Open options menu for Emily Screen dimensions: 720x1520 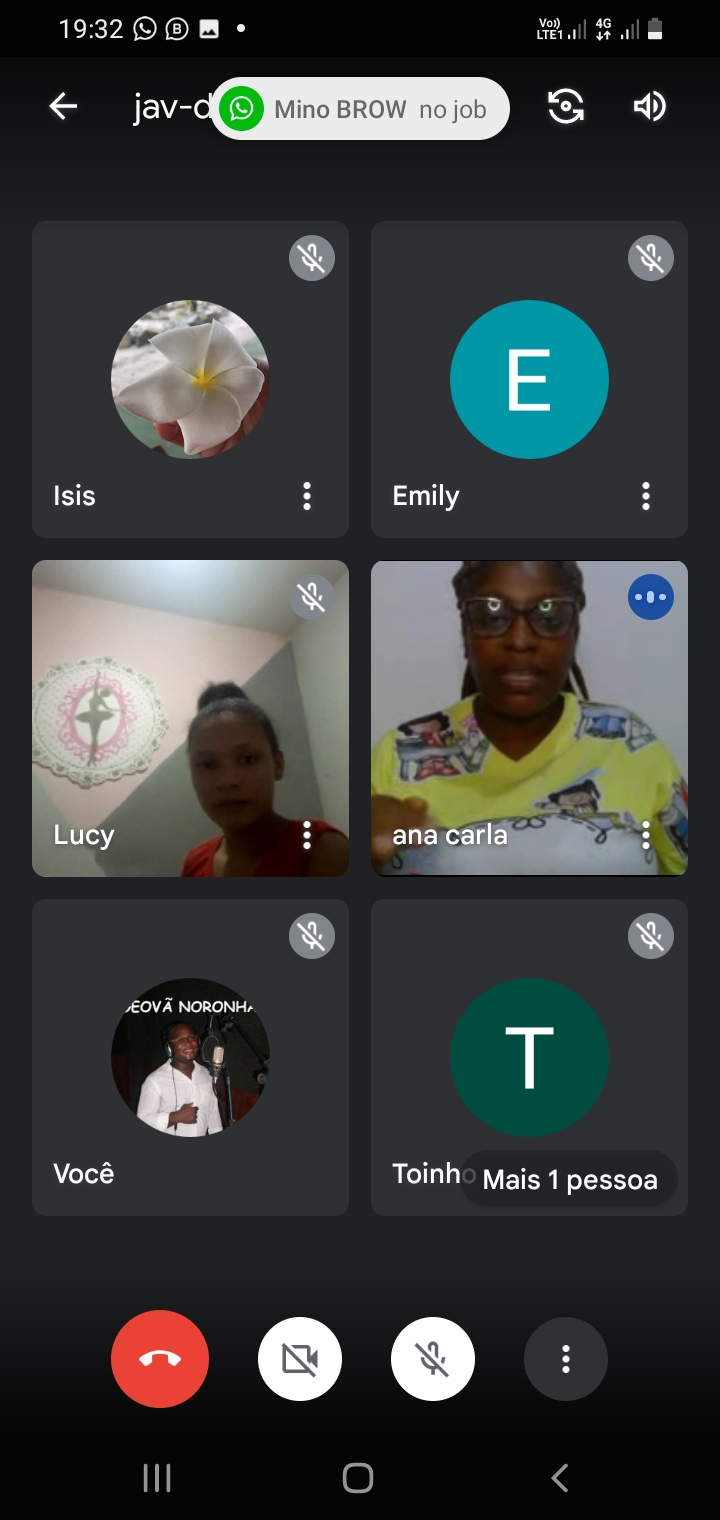click(x=646, y=496)
